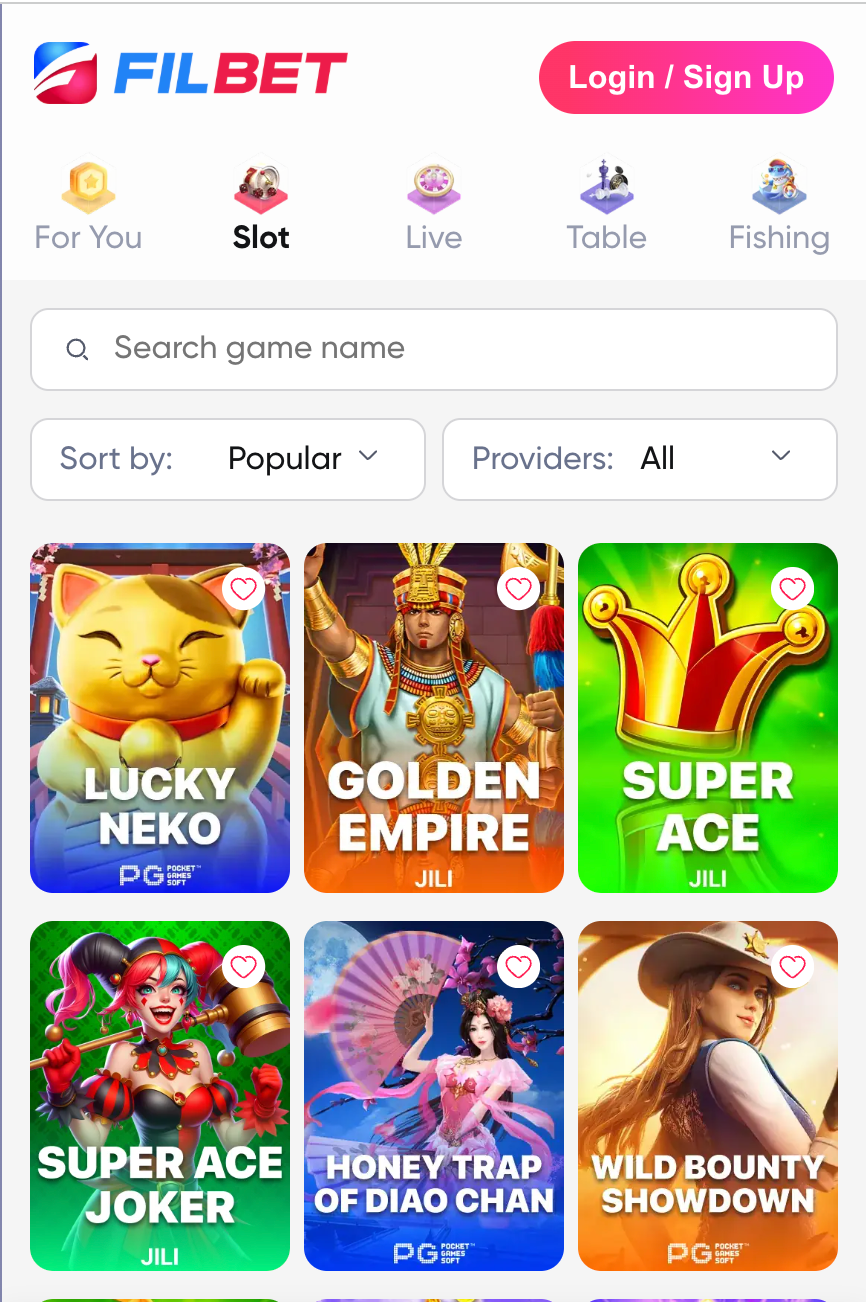Add Super Ace to favorites
This screenshot has width=866, height=1302.
coord(792,589)
